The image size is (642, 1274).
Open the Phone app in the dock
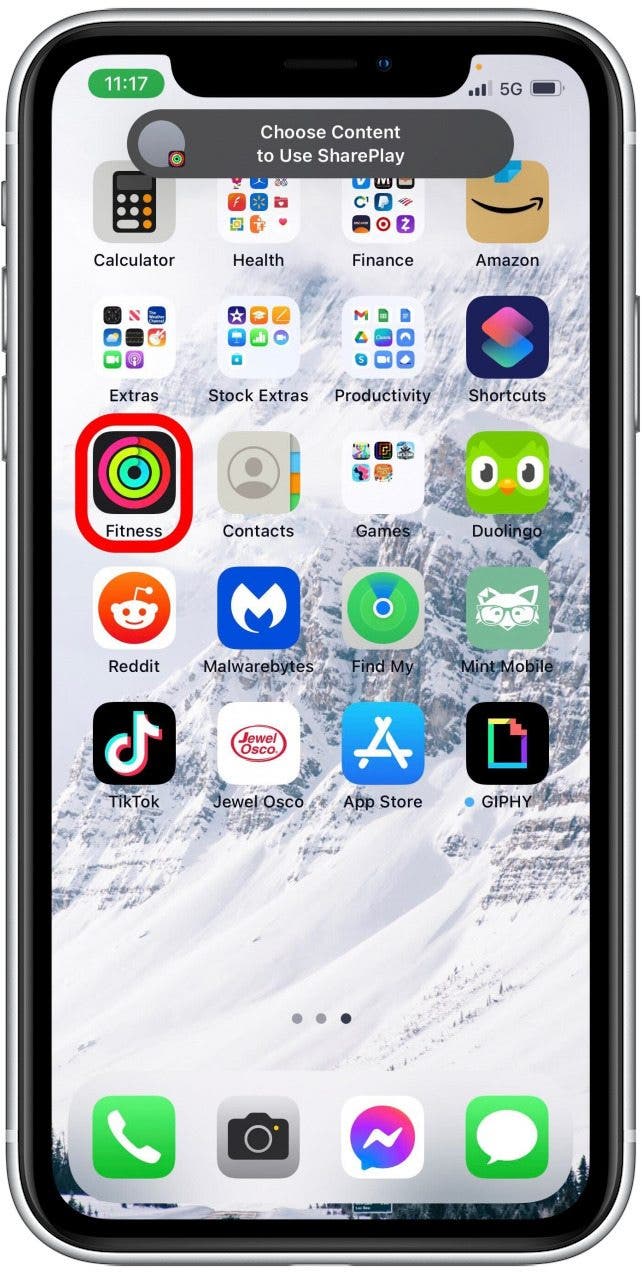pos(134,1137)
